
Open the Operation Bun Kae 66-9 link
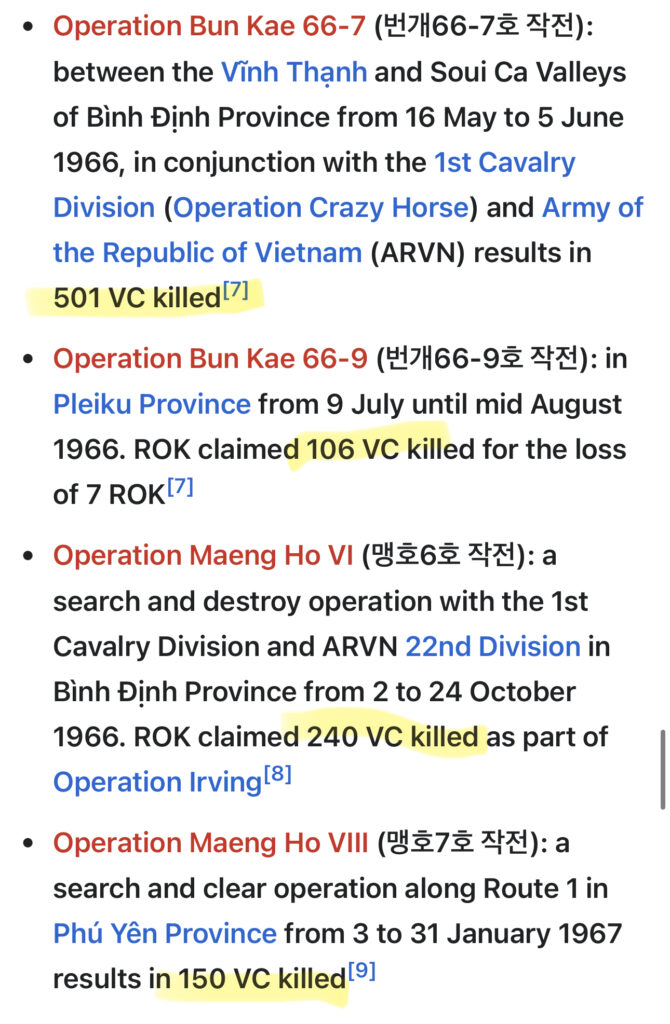click(209, 358)
